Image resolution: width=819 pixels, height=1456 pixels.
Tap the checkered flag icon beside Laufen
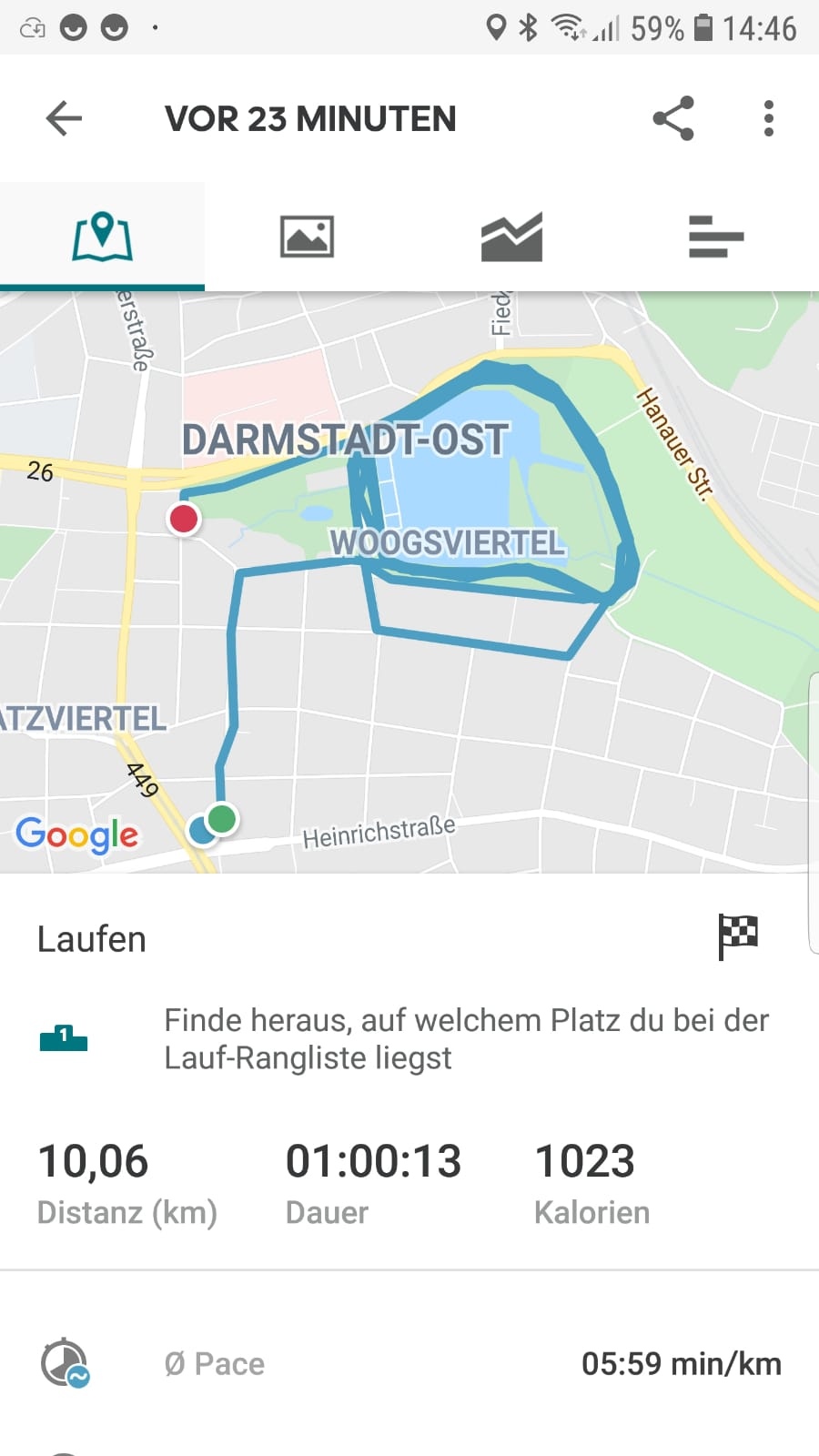(x=738, y=936)
